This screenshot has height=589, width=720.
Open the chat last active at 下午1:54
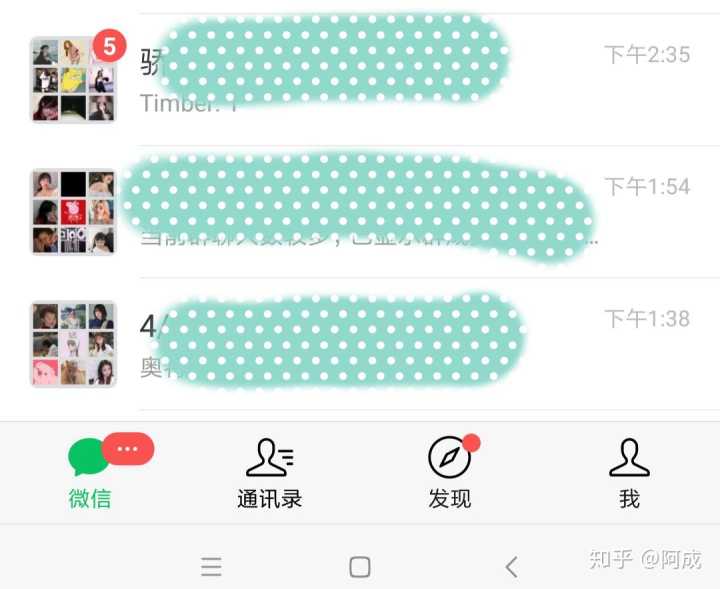point(360,212)
